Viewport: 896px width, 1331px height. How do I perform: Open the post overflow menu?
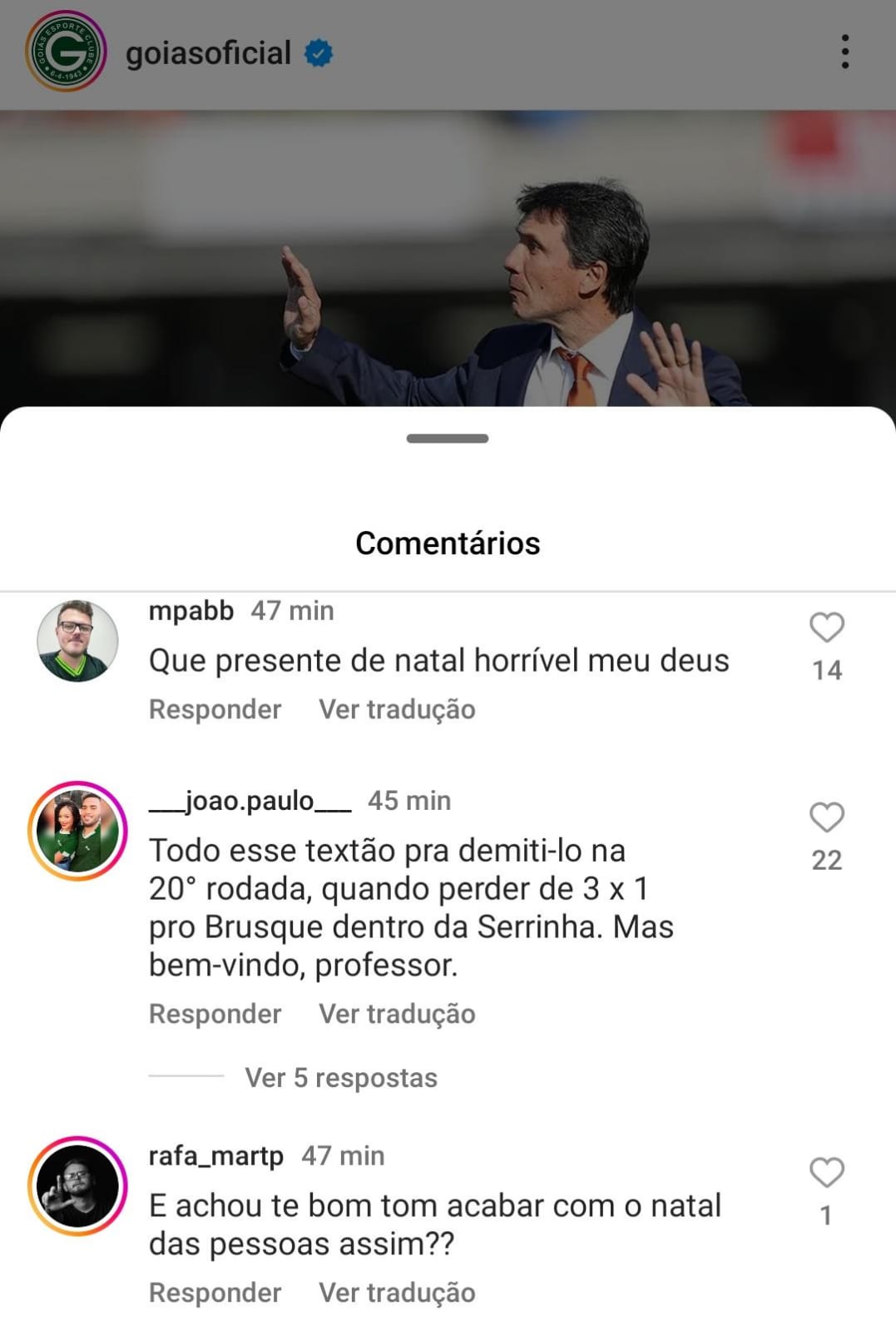click(844, 52)
